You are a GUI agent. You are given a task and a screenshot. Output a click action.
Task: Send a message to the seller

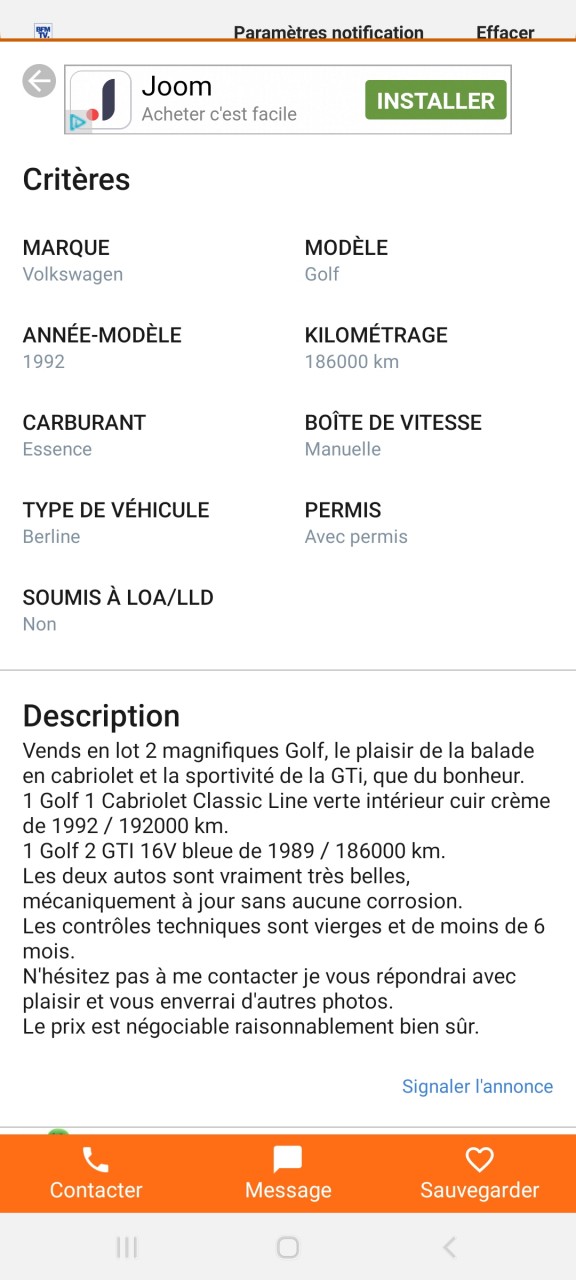(x=288, y=1173)
